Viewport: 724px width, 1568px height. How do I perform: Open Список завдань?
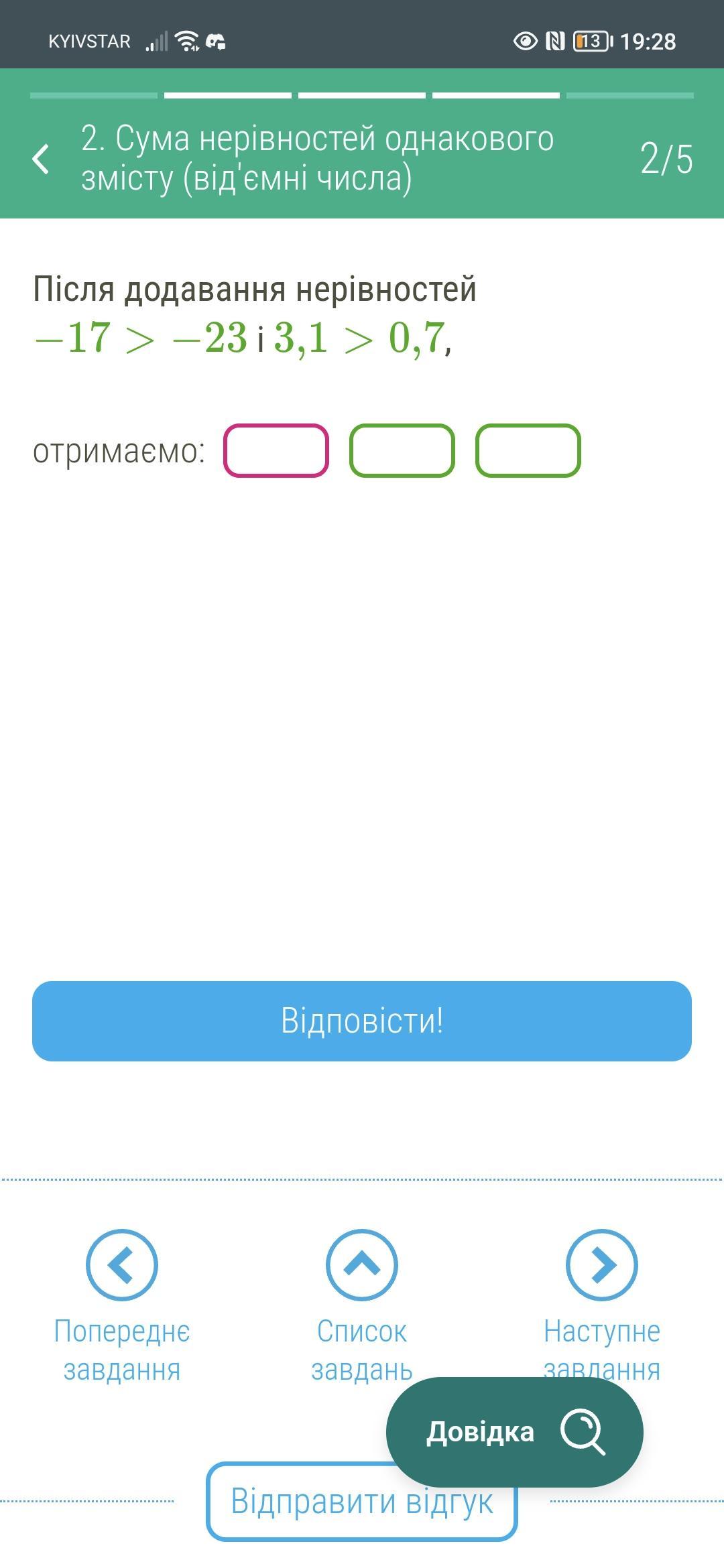[x=362, y=1307]
